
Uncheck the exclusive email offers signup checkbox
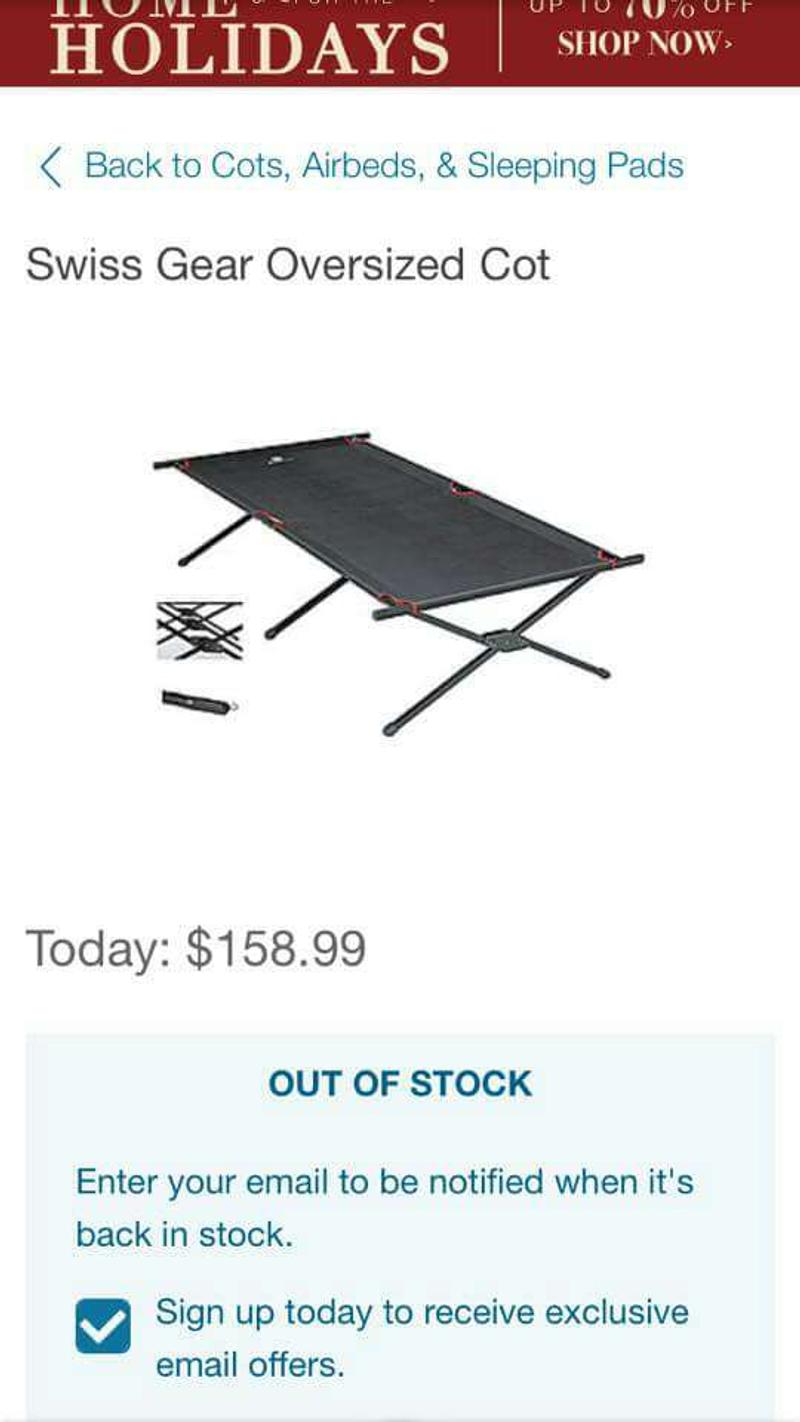click(103, 1326)
